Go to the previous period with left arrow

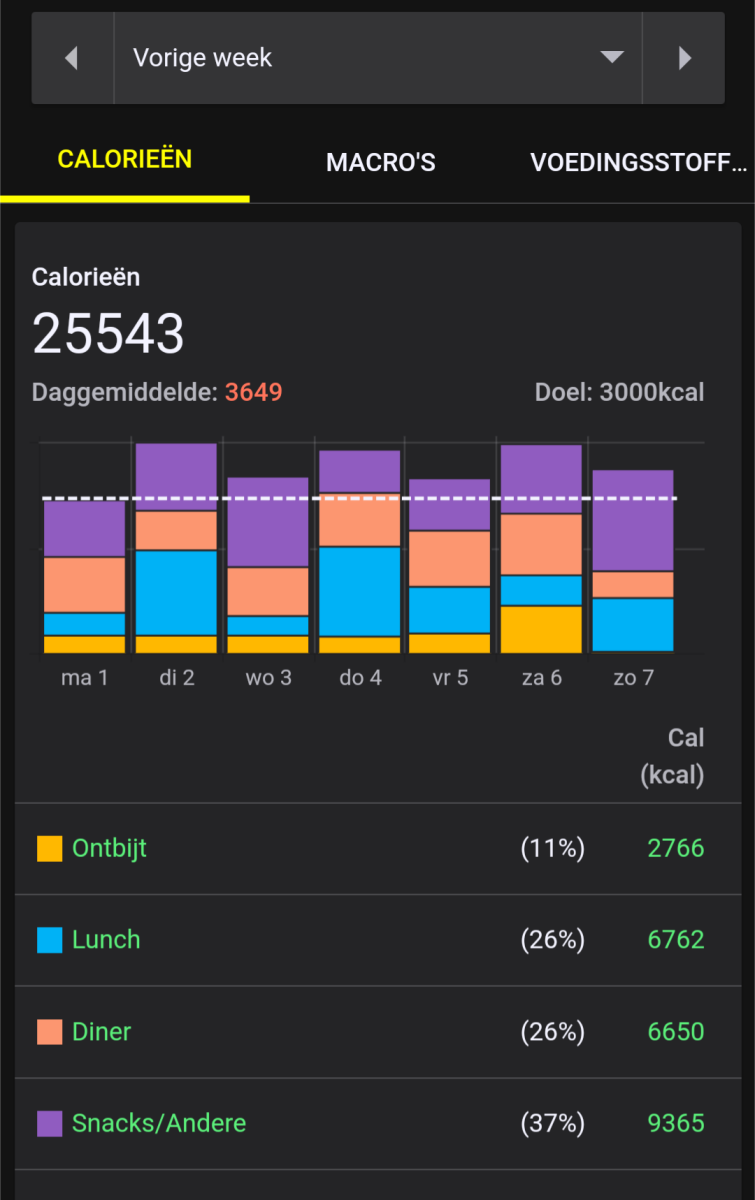[72, 58]
